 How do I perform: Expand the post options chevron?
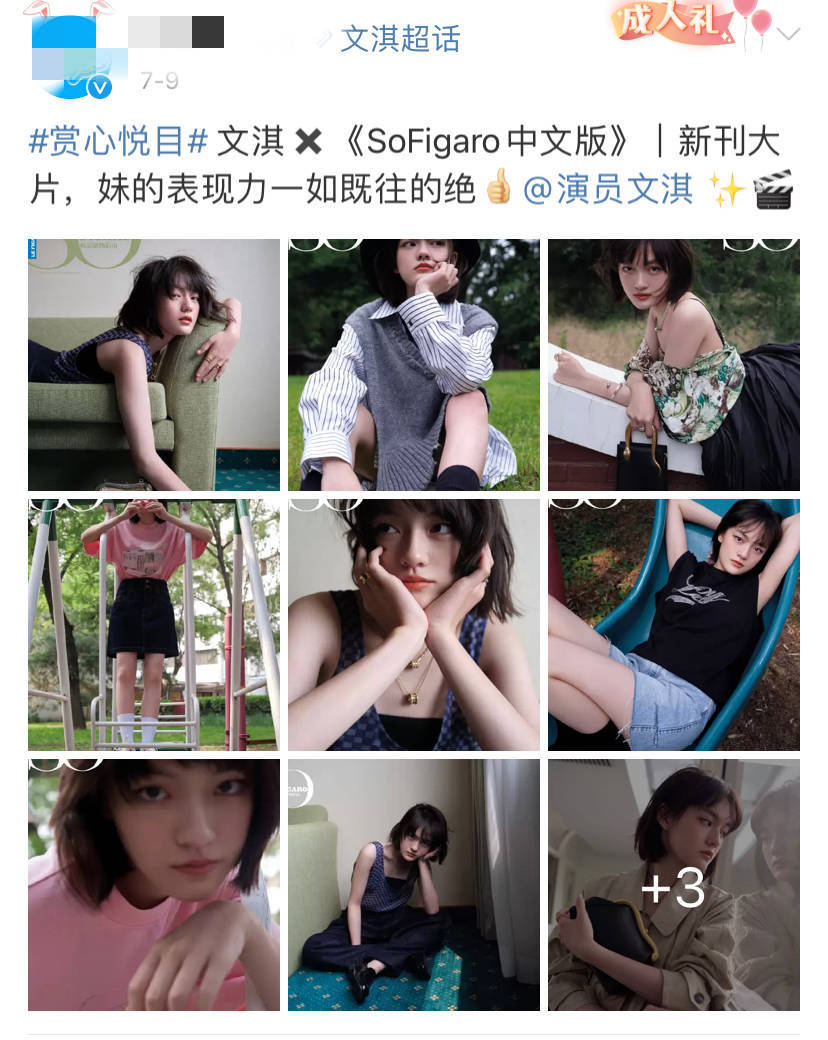[x=788, y=35]
